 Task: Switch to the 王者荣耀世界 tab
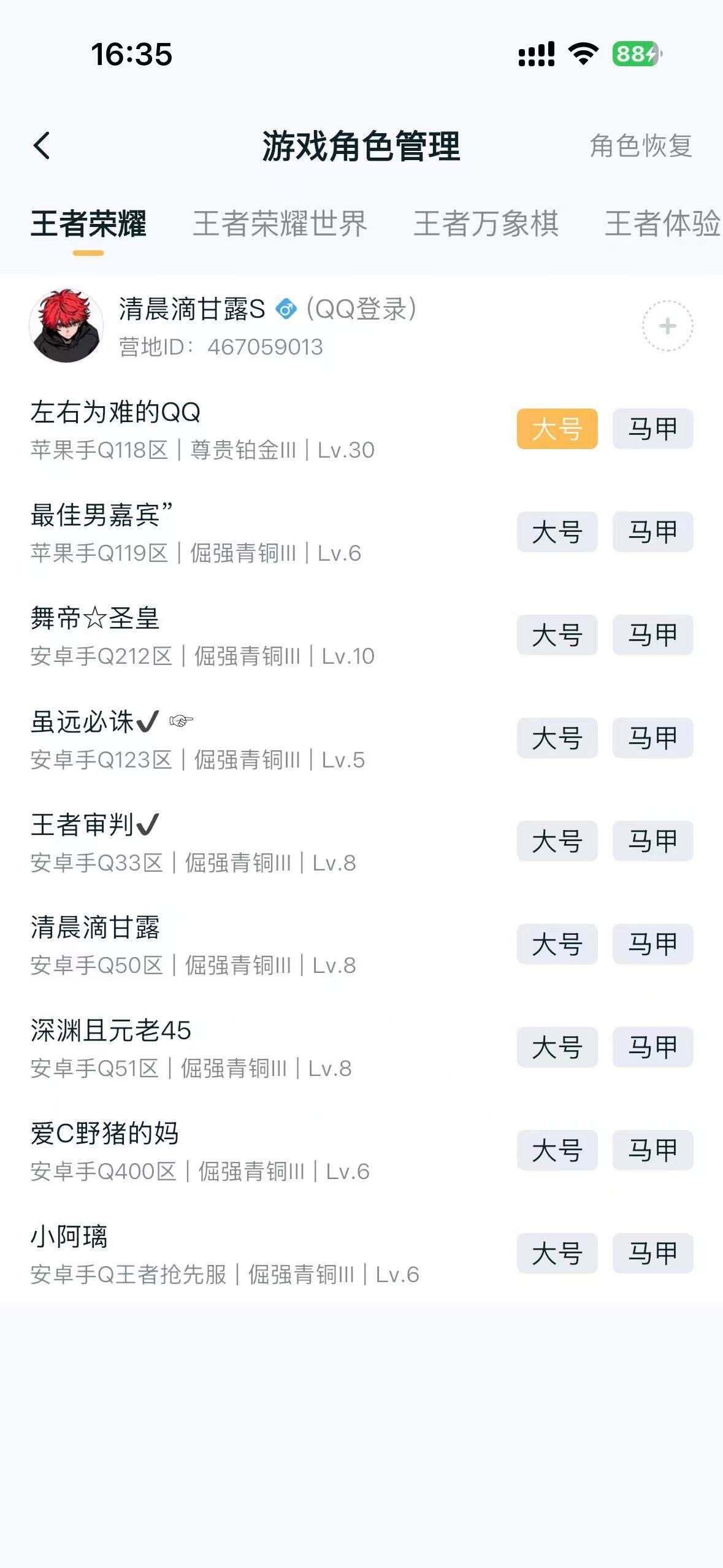[281, 225]
